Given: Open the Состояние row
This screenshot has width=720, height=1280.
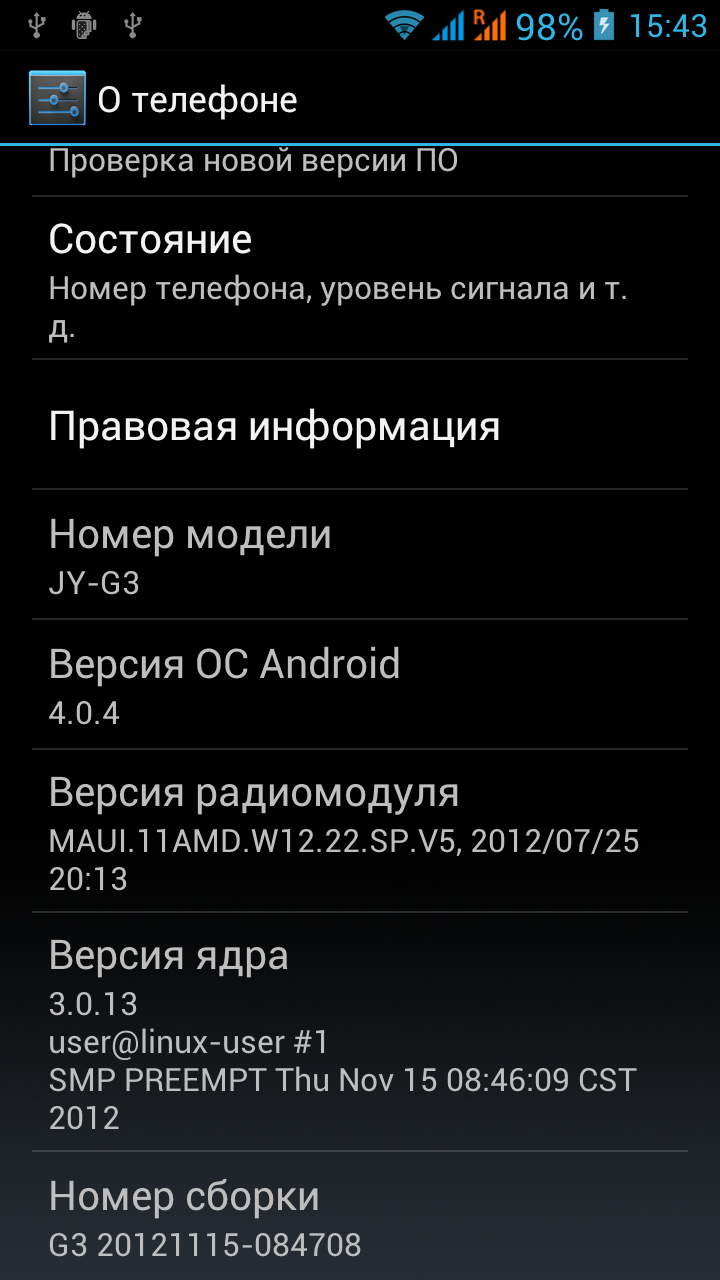Looking at the screenshot, I should tap(360, 278).
